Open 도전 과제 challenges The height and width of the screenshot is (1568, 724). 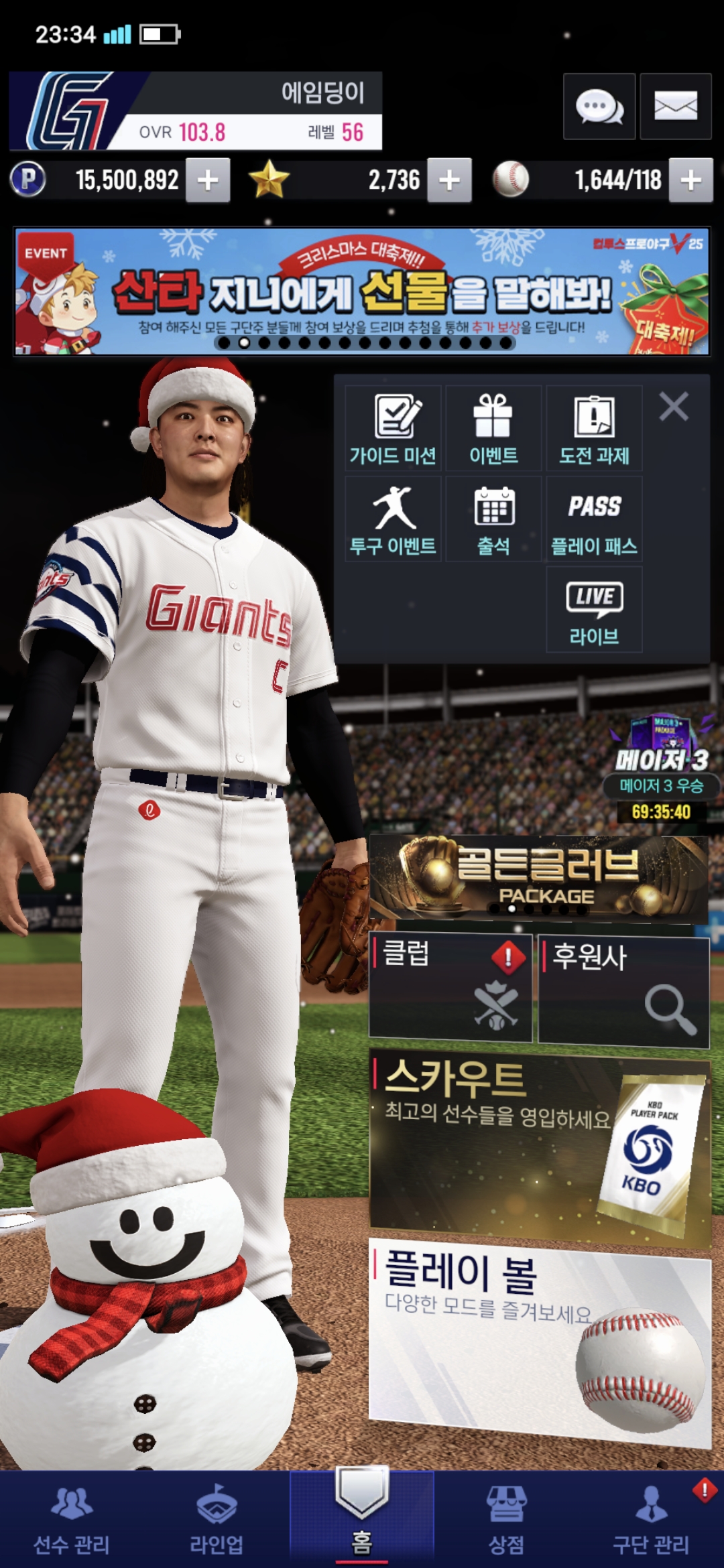594,429
